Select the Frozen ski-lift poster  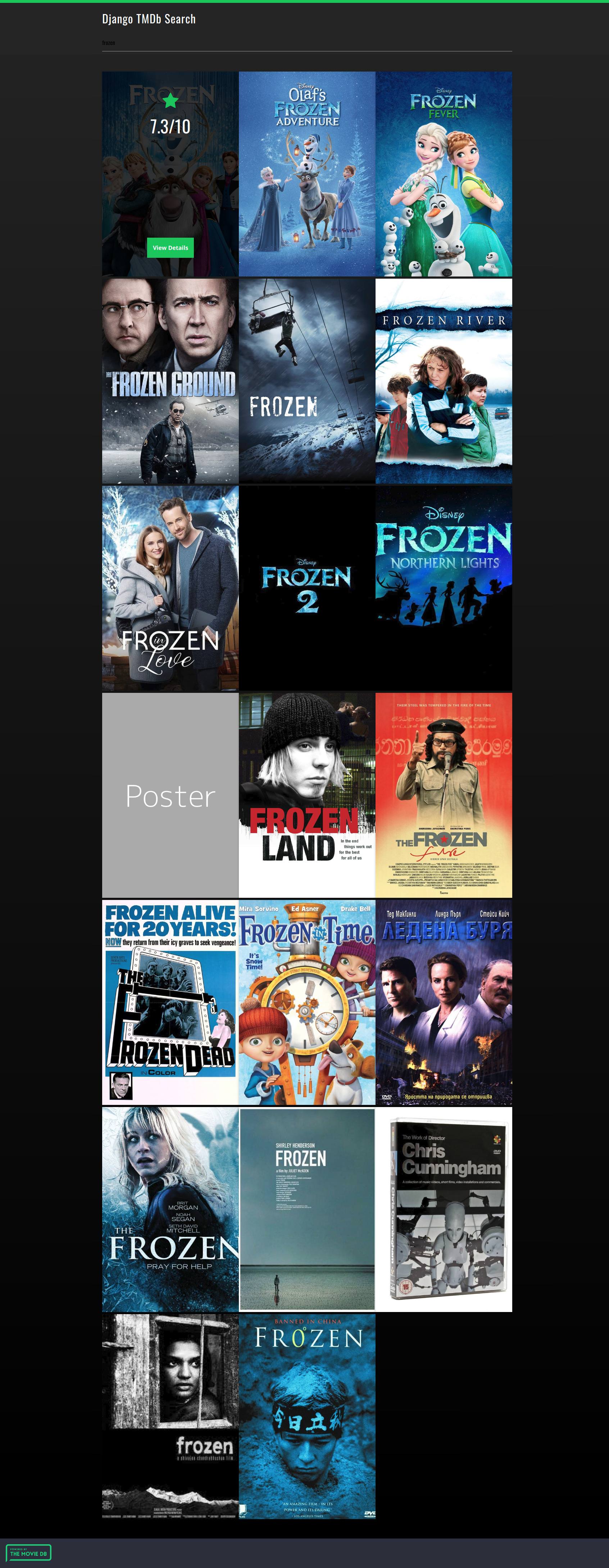tap(306, 381)
